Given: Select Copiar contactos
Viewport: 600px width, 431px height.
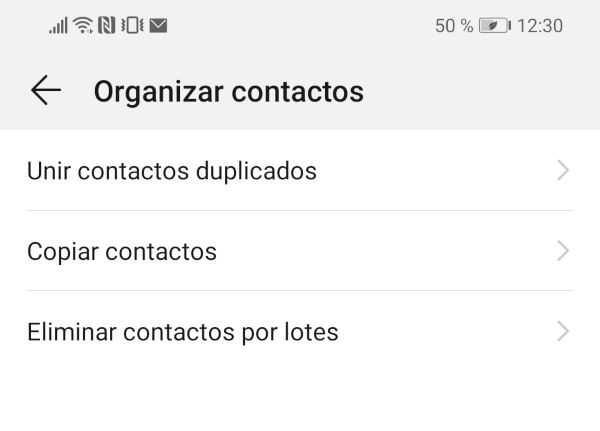Looking at the screenshot, I should click(x=122, y=251).
